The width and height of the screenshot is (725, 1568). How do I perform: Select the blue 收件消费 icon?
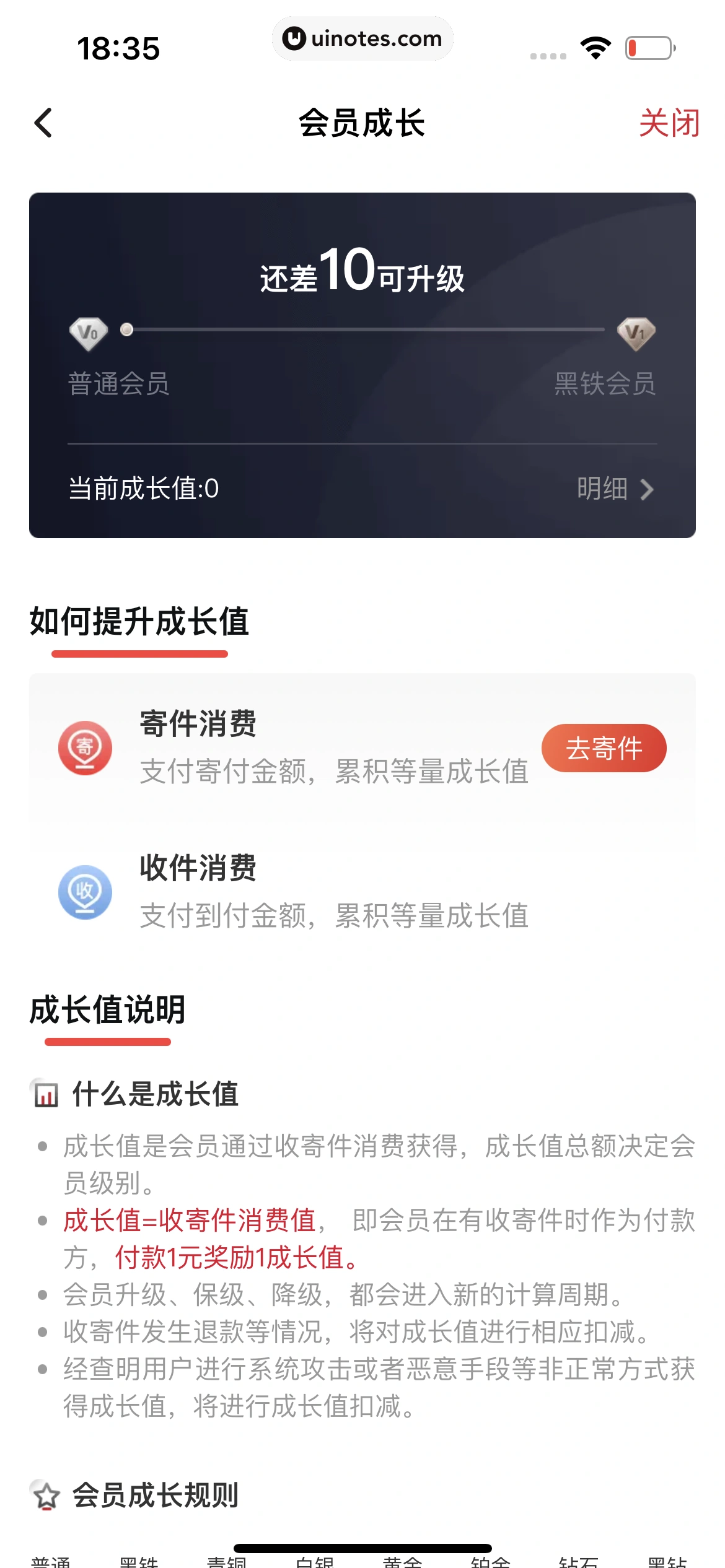tap(86, 892)
